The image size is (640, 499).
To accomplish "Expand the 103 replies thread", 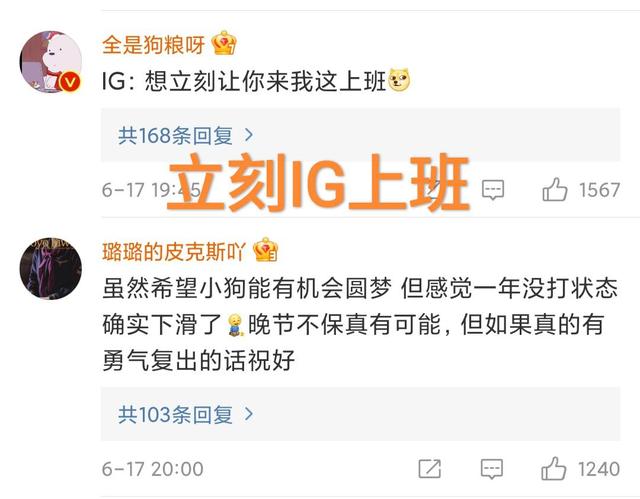I will (186, 413).
